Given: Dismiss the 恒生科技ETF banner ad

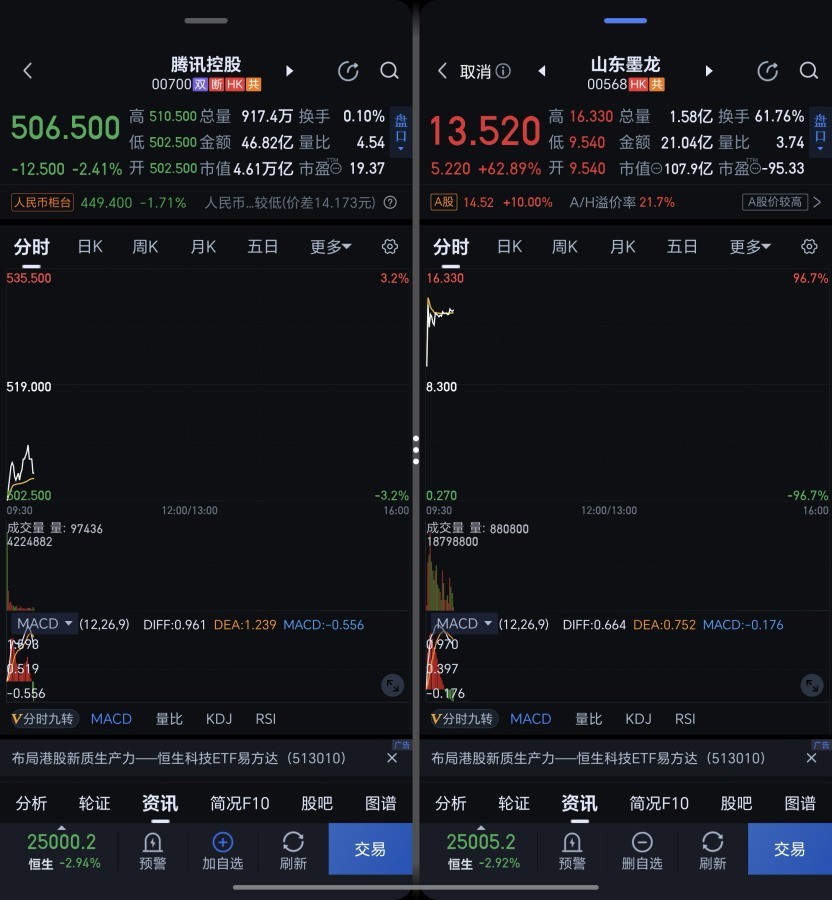Looking at the screenshot, I should [392, 758].
